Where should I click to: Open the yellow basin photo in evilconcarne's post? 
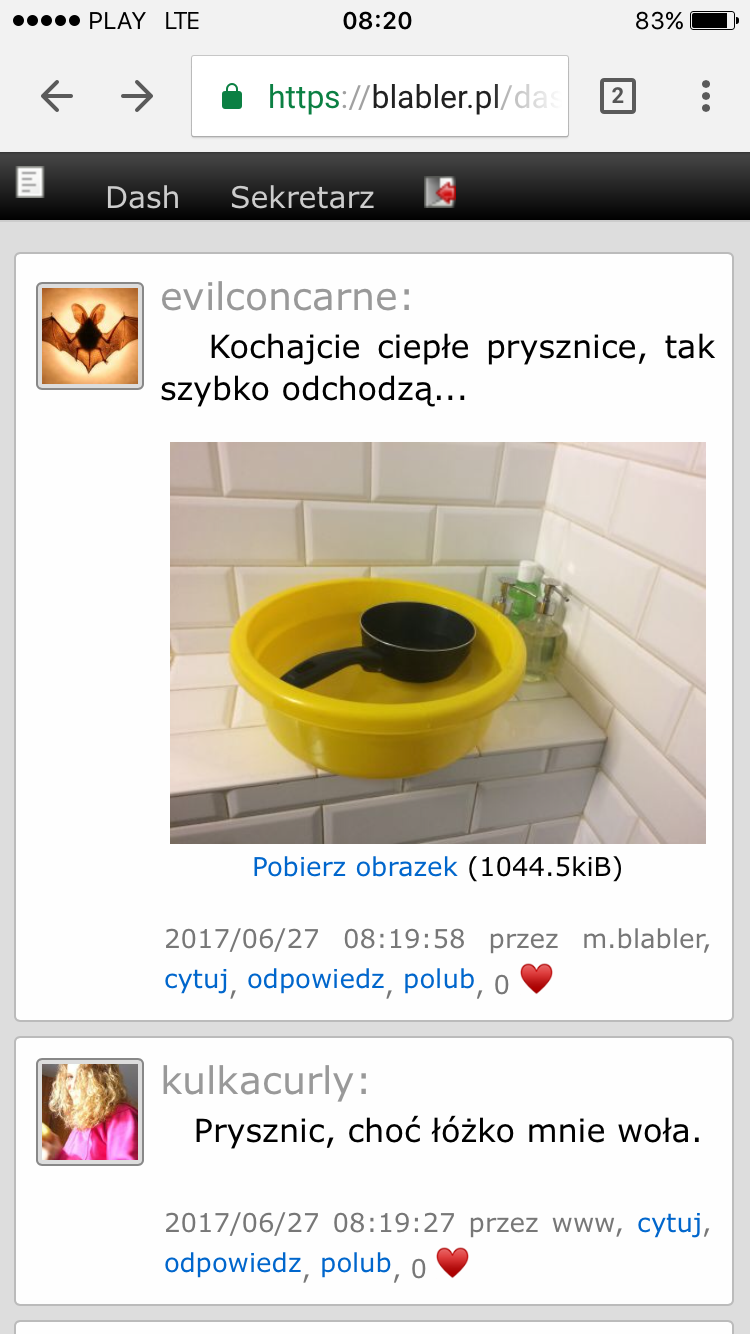click(x=438, y=643)
